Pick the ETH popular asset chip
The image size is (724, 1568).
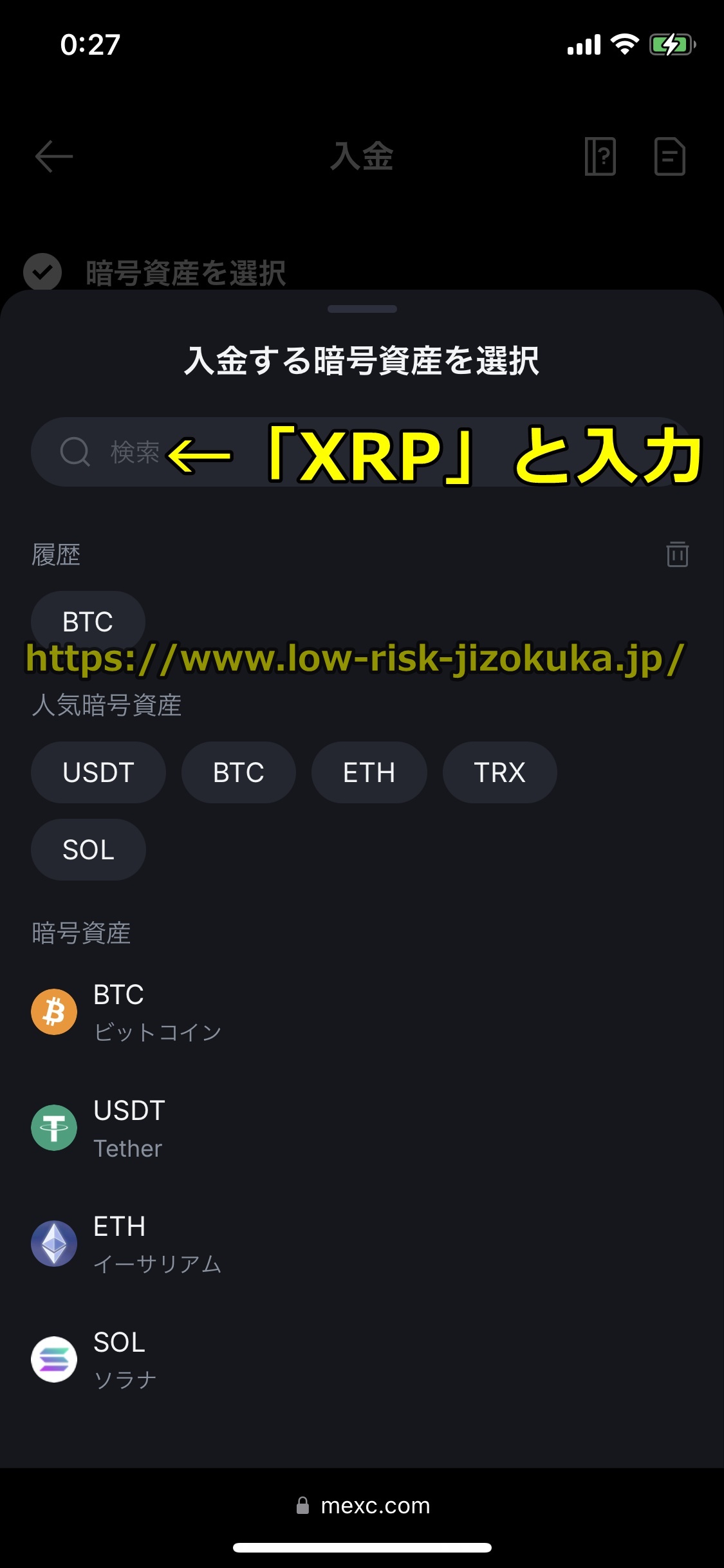[x=369, y=772]
